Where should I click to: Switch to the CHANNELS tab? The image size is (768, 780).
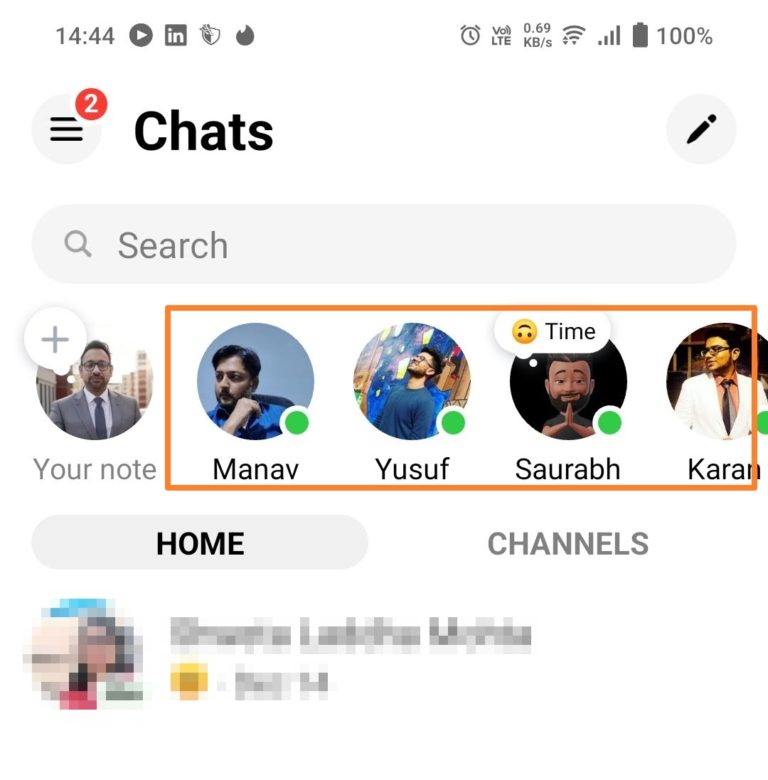pyautogui.click(x=567, y=543)
